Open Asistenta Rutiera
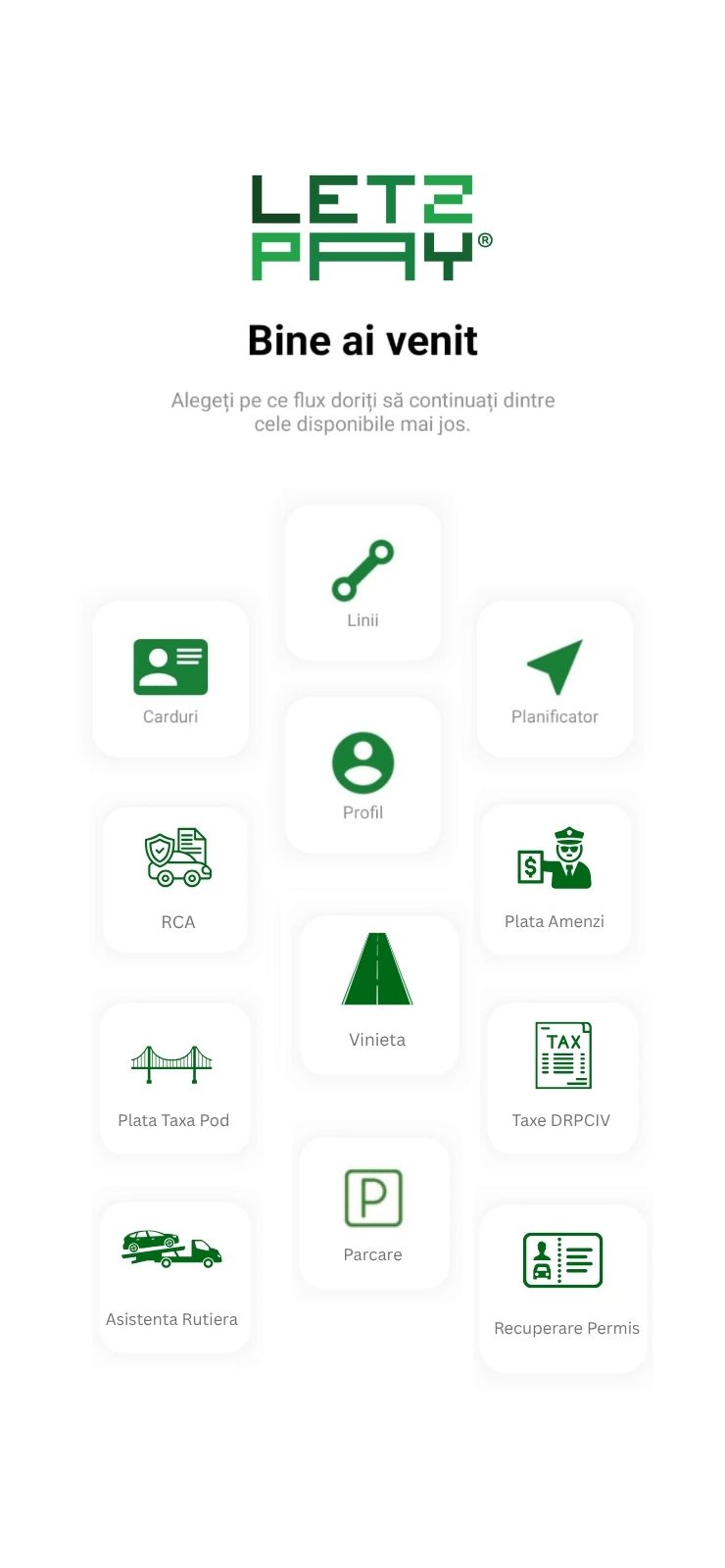 tap(173, 1277)
